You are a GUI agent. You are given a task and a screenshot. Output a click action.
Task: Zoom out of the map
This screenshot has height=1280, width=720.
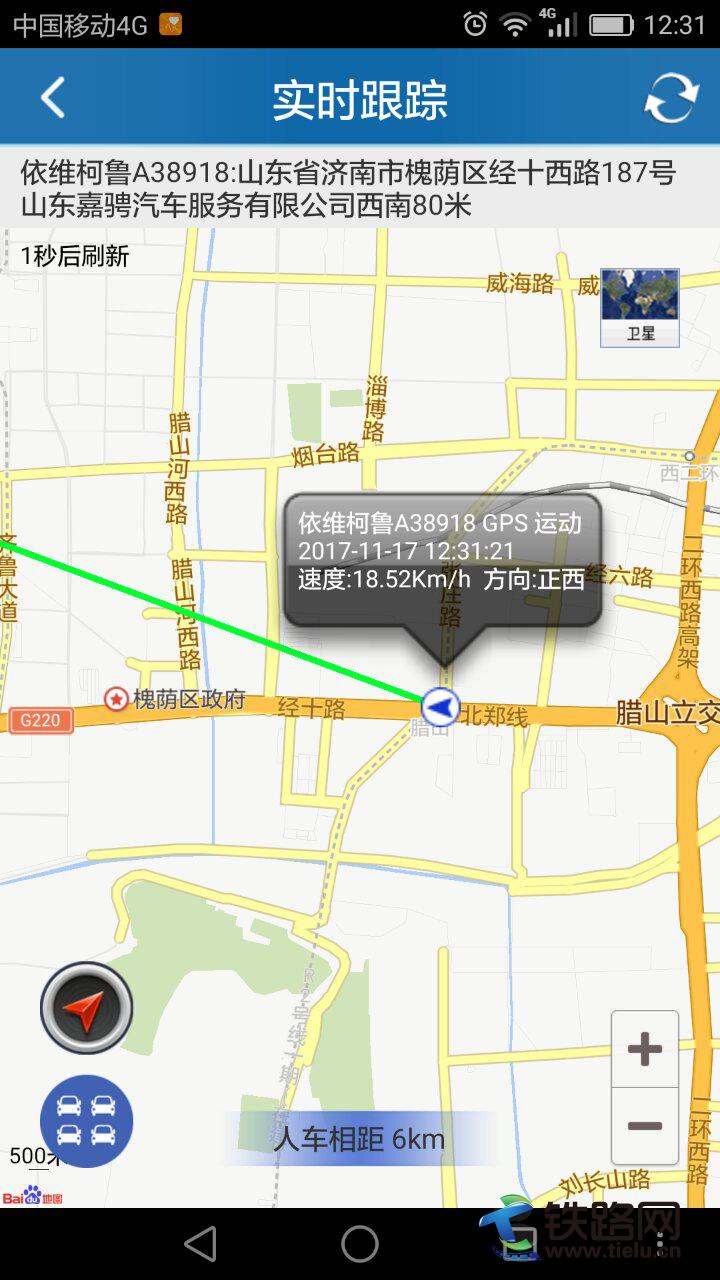pos(645,1126)
